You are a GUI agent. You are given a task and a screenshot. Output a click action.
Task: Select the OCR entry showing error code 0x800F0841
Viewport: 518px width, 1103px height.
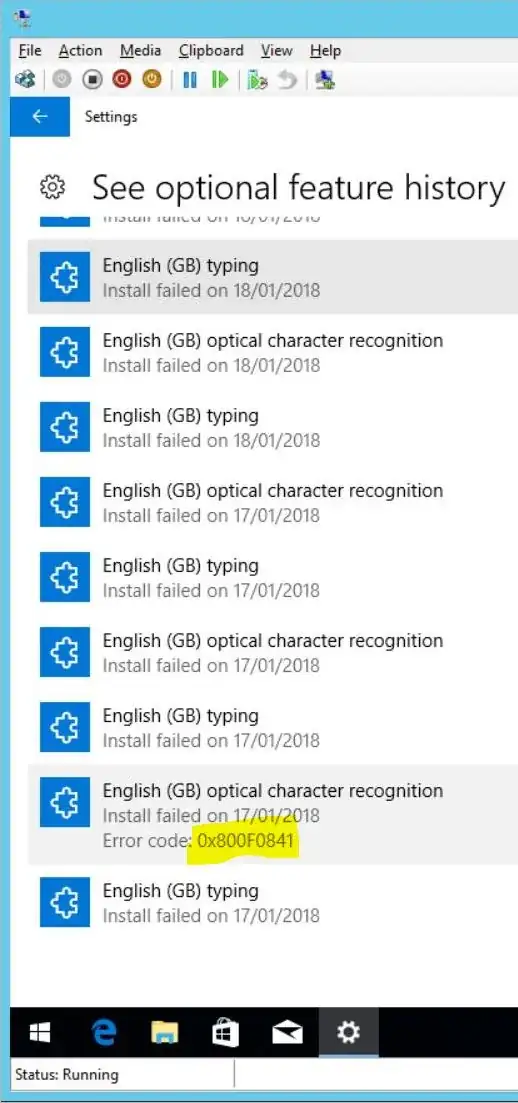click(x=273, y=815)
